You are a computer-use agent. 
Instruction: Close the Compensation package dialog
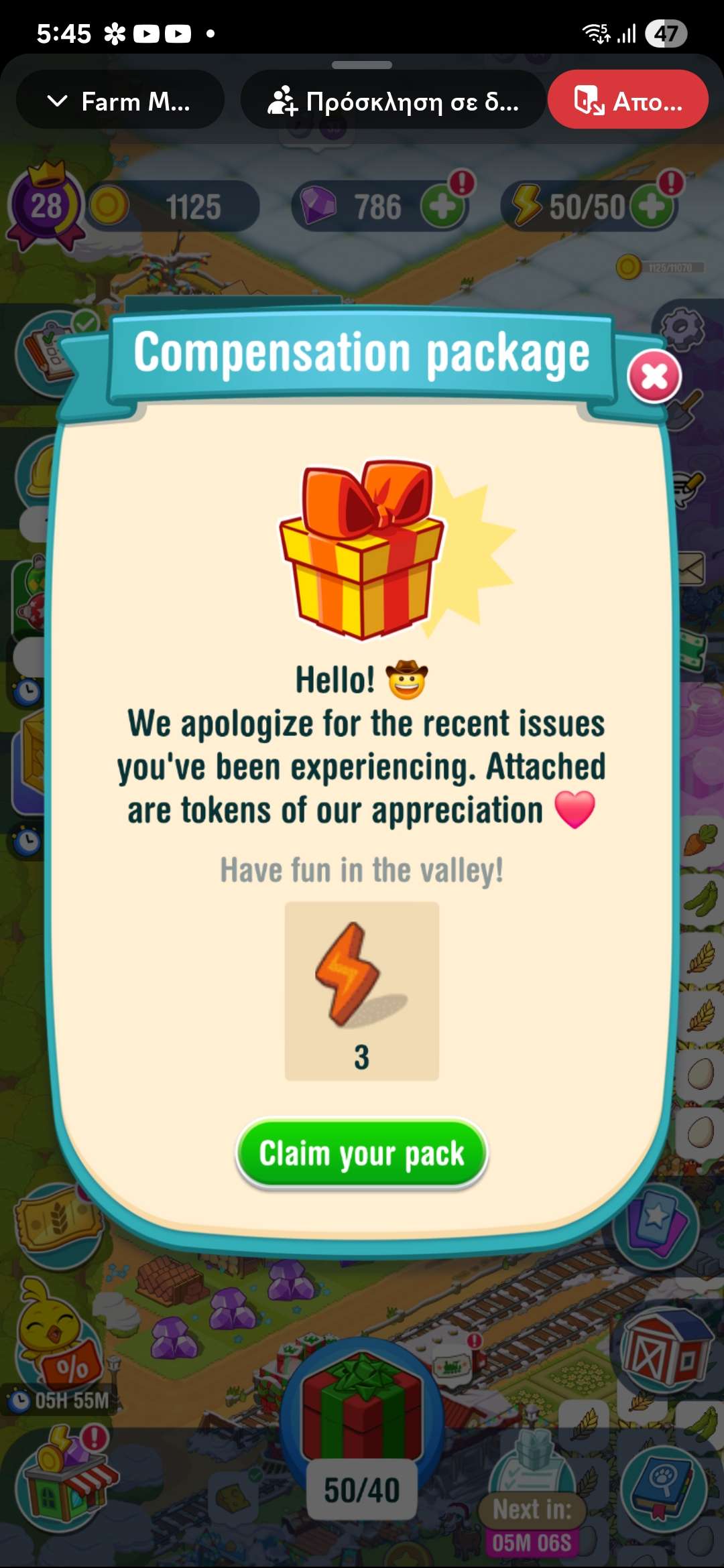(x=654, y=376)
